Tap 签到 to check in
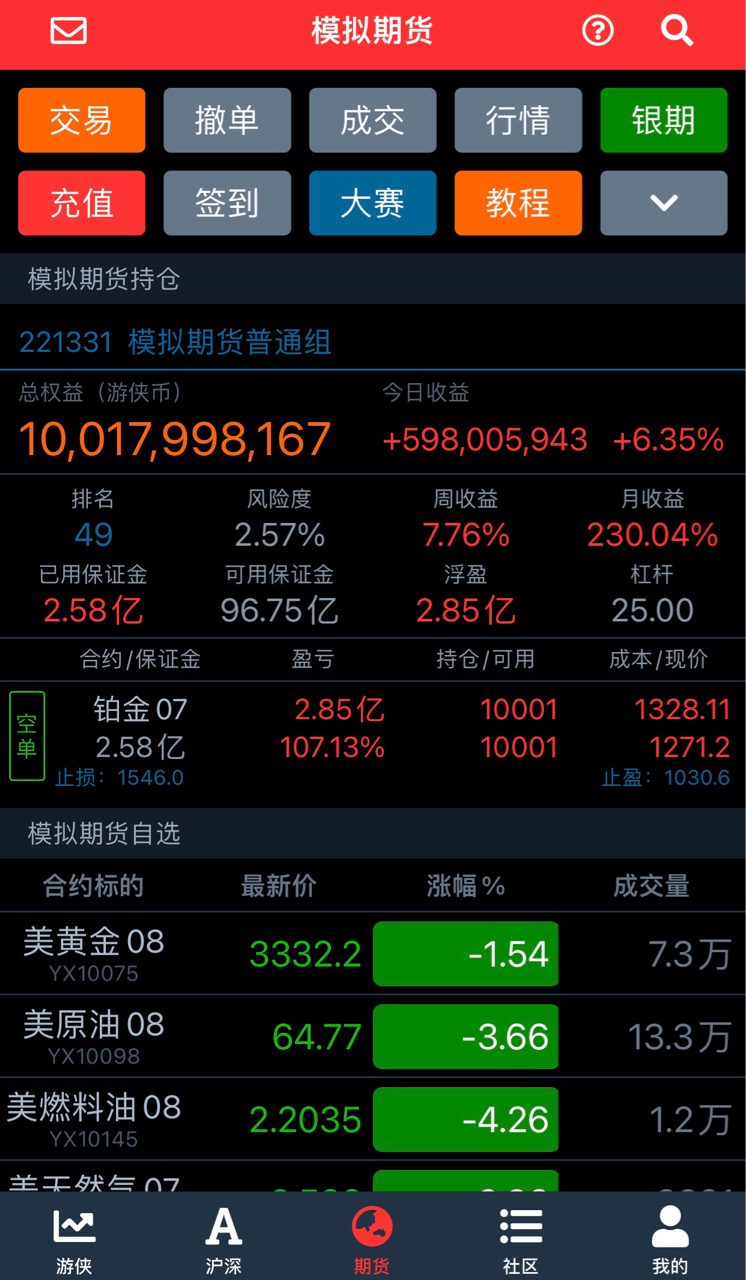Viewport: 746px width, 1280px height. (x=227, y=203)
